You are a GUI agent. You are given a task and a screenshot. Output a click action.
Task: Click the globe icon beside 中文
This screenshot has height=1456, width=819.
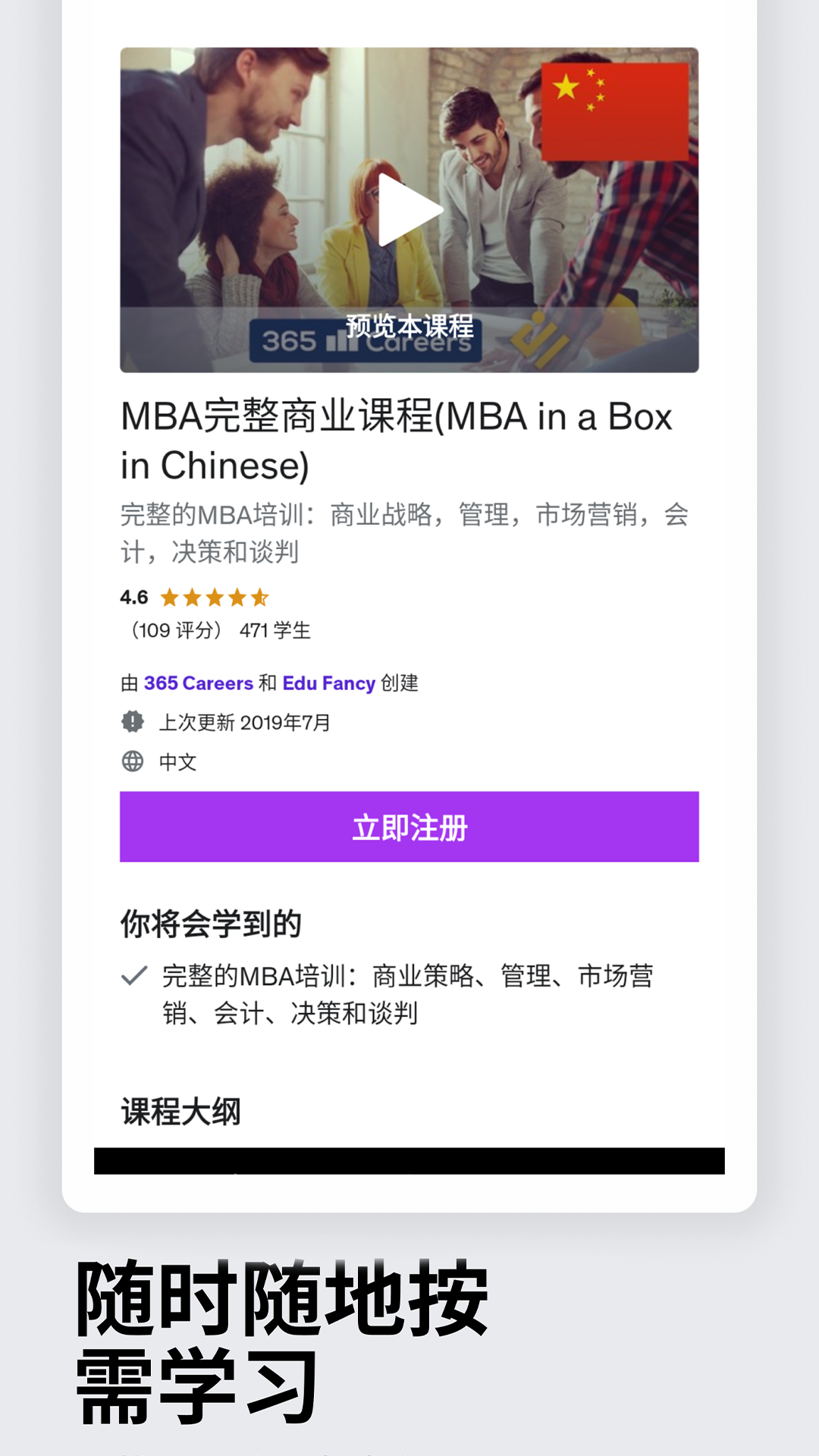(x=133, y=763)
